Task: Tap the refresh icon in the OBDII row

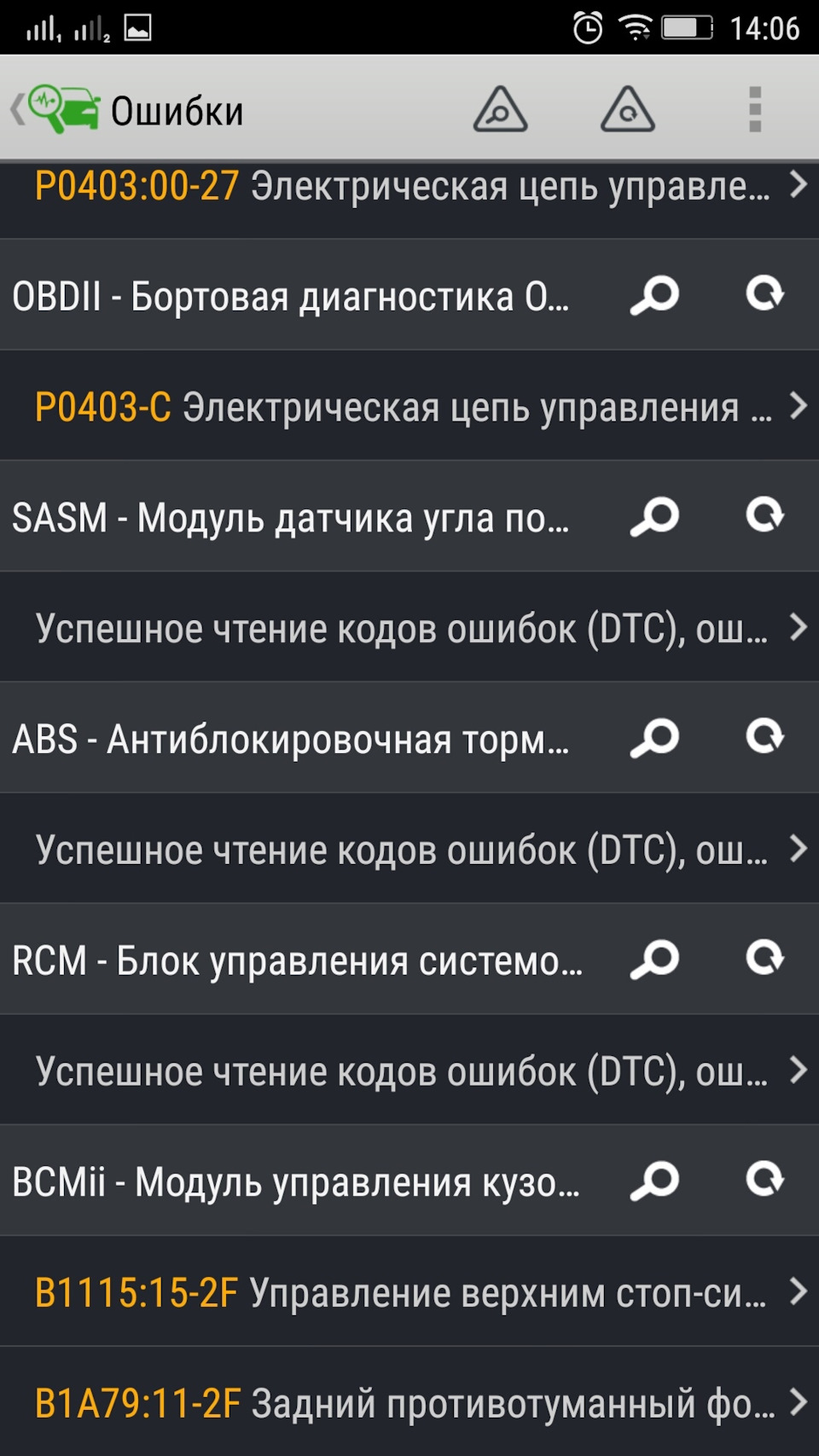Action: (764, 295)
